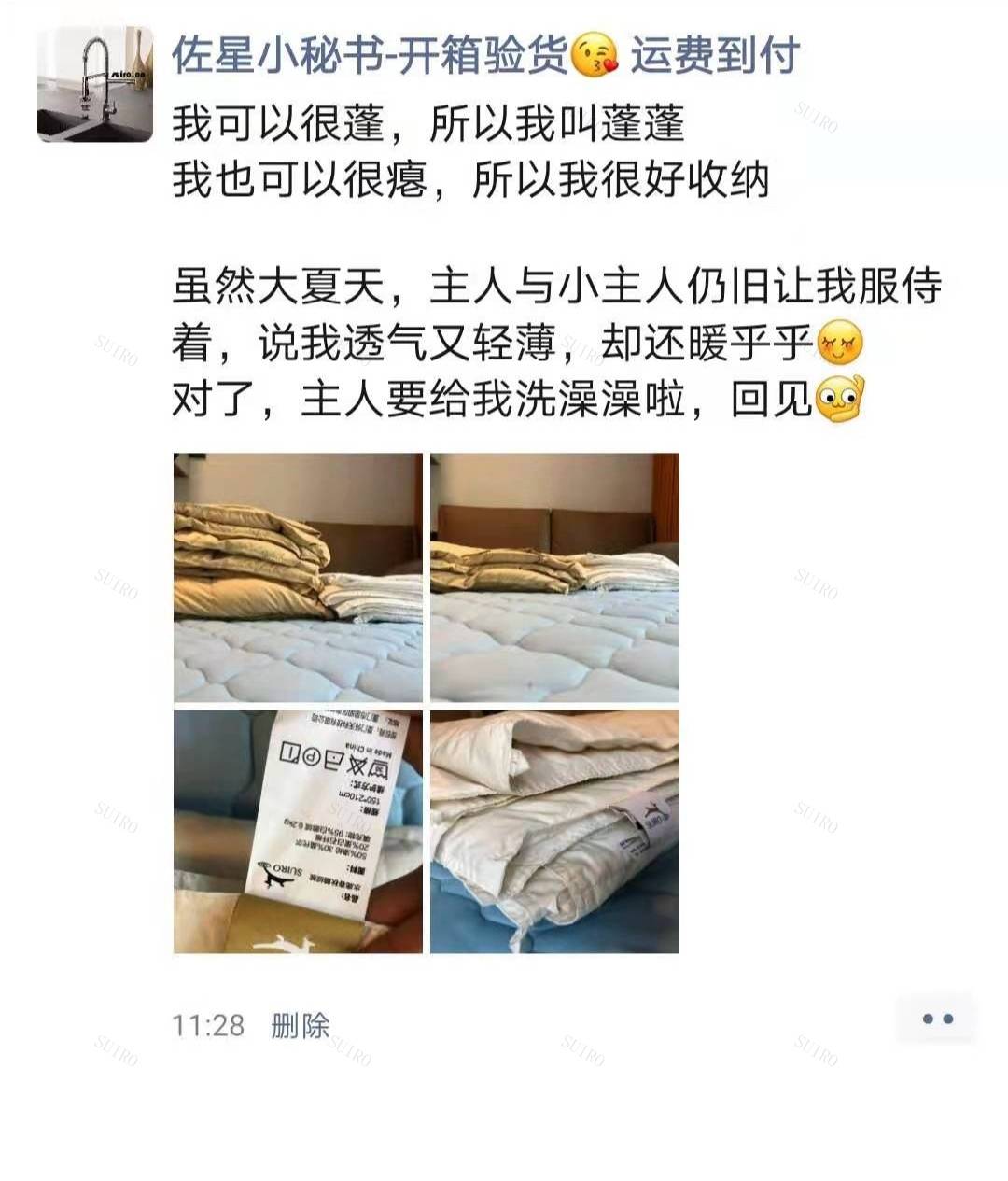Open the like and comment menu
This screenshot has height=1181, width=1008.
pos(936,1019)
